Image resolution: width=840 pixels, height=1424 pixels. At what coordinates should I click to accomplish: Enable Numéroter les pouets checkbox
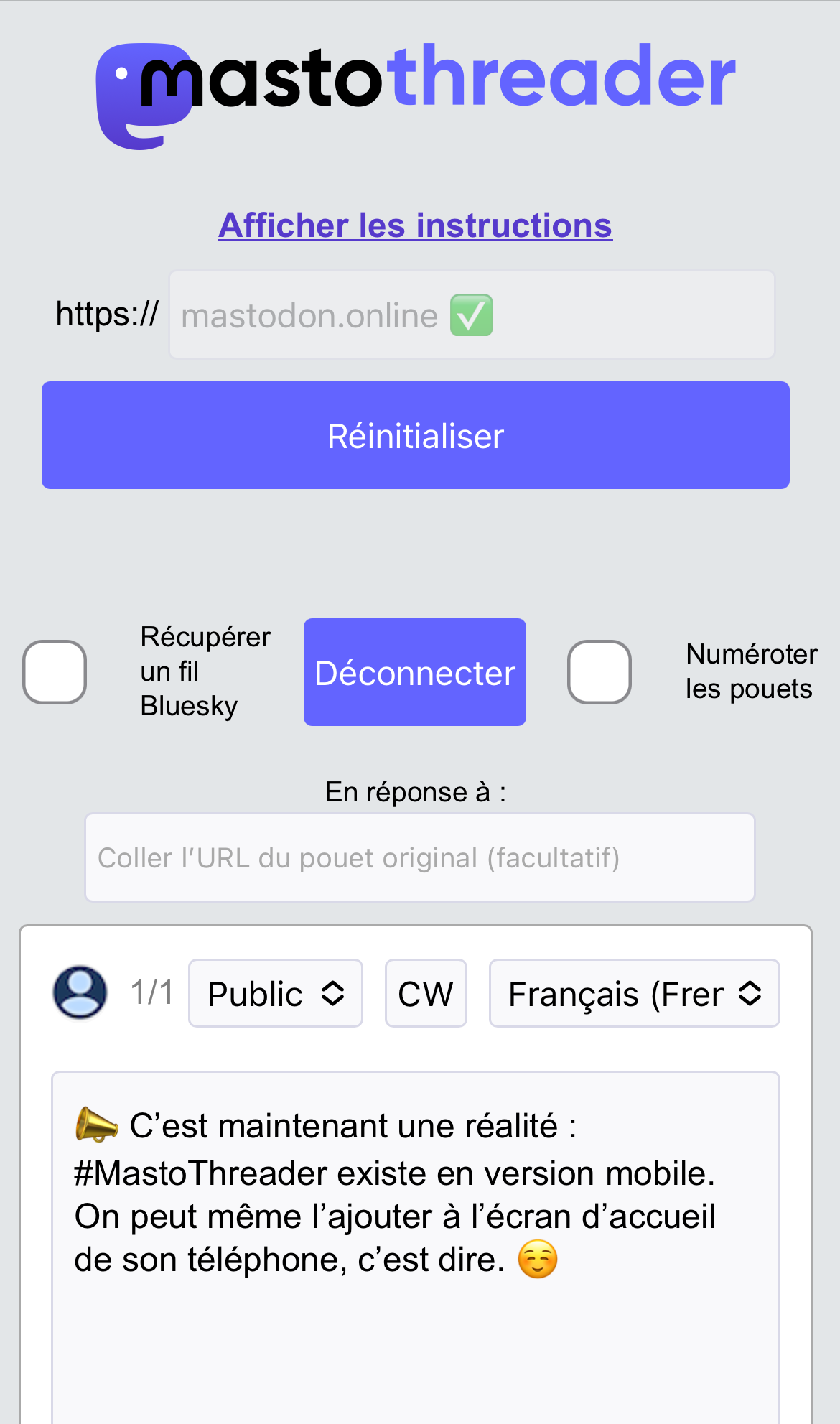point(599,672)
